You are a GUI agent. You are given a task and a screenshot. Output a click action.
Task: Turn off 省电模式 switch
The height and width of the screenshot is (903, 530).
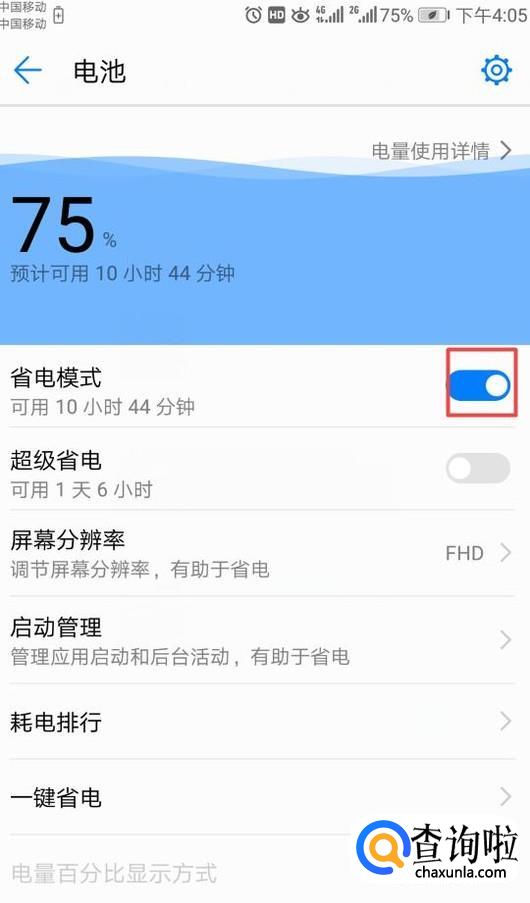pyautogui.click(x=479, y=385)
